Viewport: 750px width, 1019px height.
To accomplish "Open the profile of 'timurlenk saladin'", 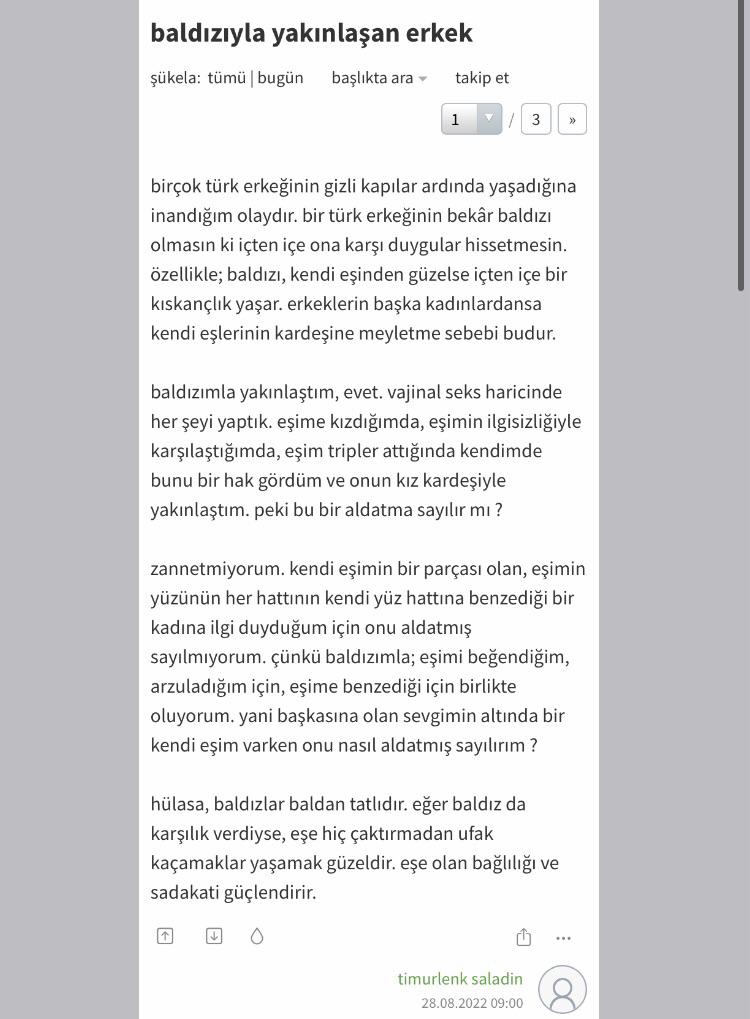I will 458,978.
